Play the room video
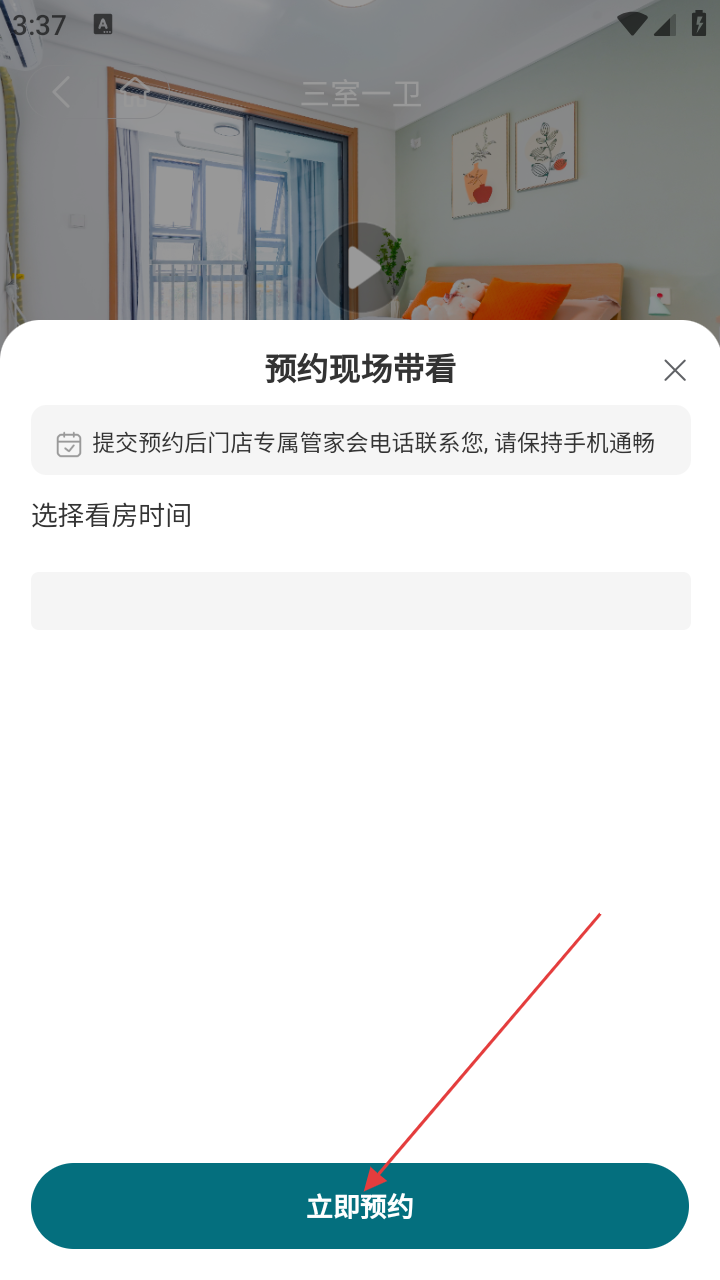This screenshot has width=720, height=1280. (x=361, y=267)
